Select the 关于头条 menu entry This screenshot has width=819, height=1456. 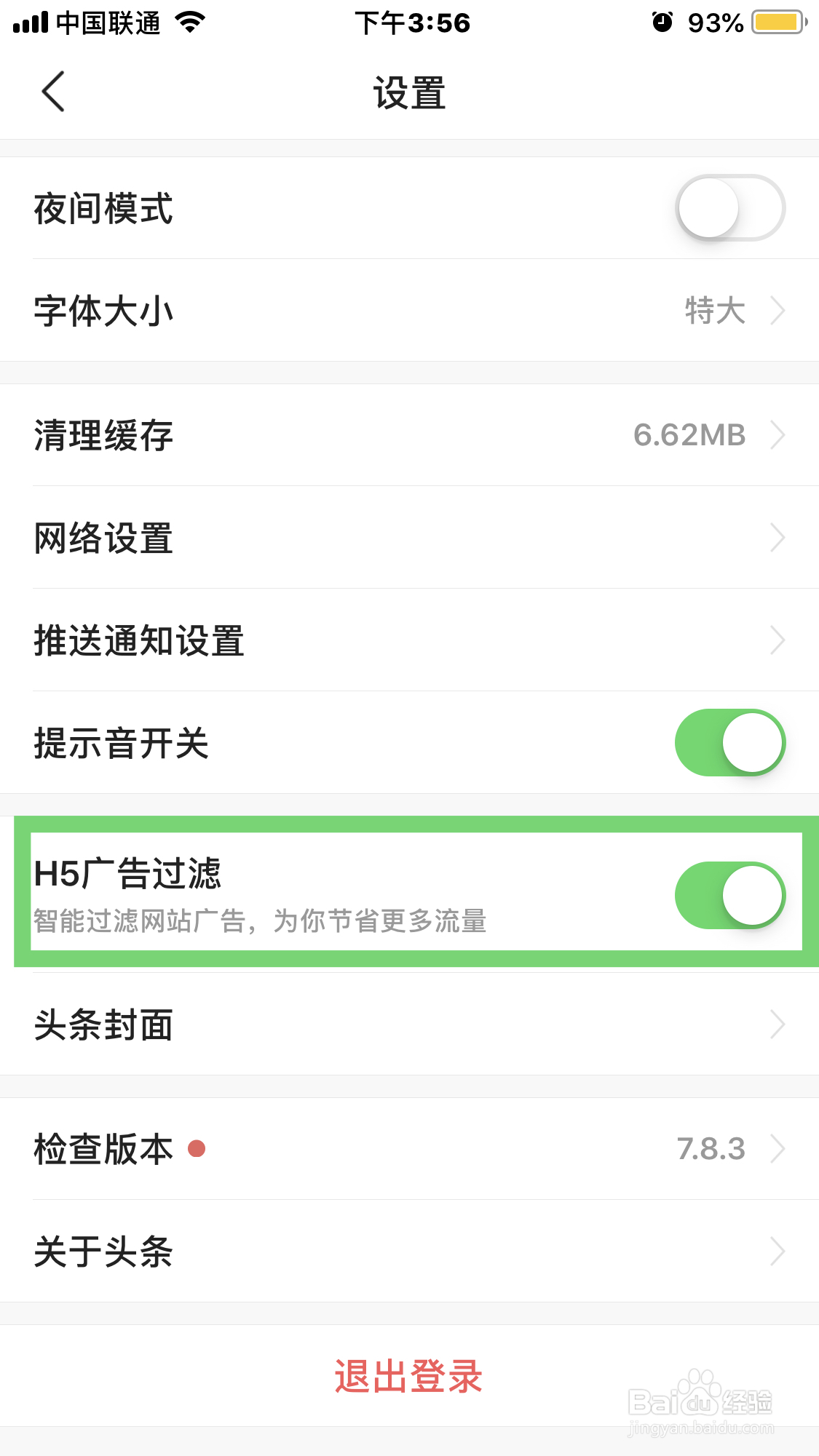coord(409,1252)
